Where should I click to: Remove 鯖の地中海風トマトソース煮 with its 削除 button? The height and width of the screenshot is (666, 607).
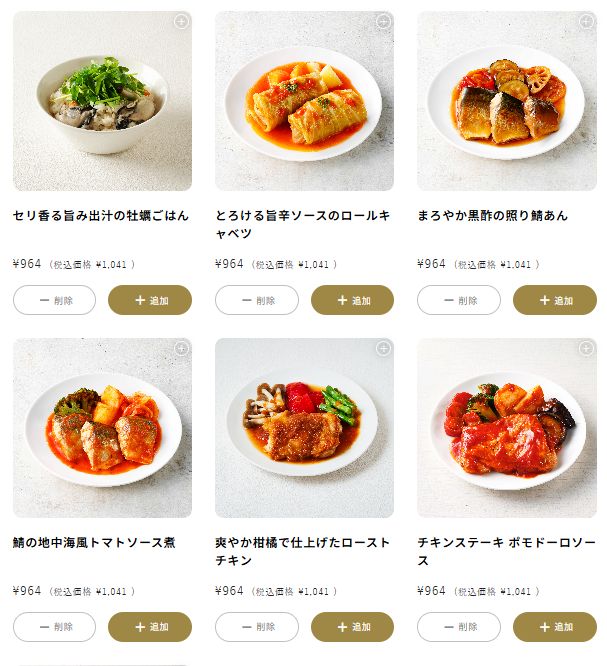pos(55,627)
